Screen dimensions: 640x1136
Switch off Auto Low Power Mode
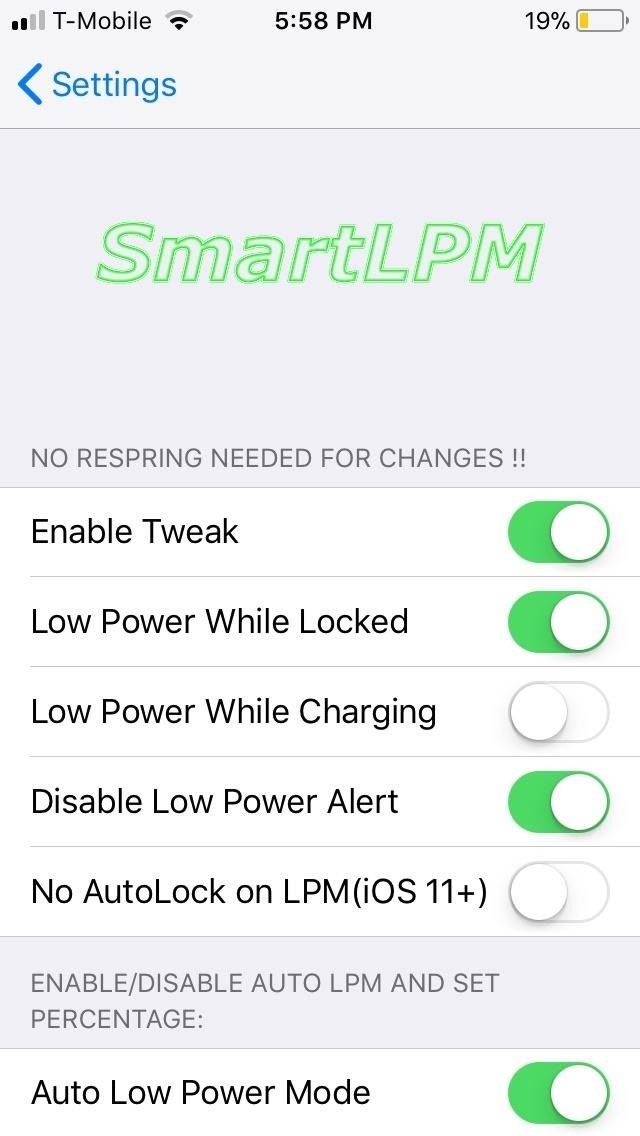tap(558, 1092)
